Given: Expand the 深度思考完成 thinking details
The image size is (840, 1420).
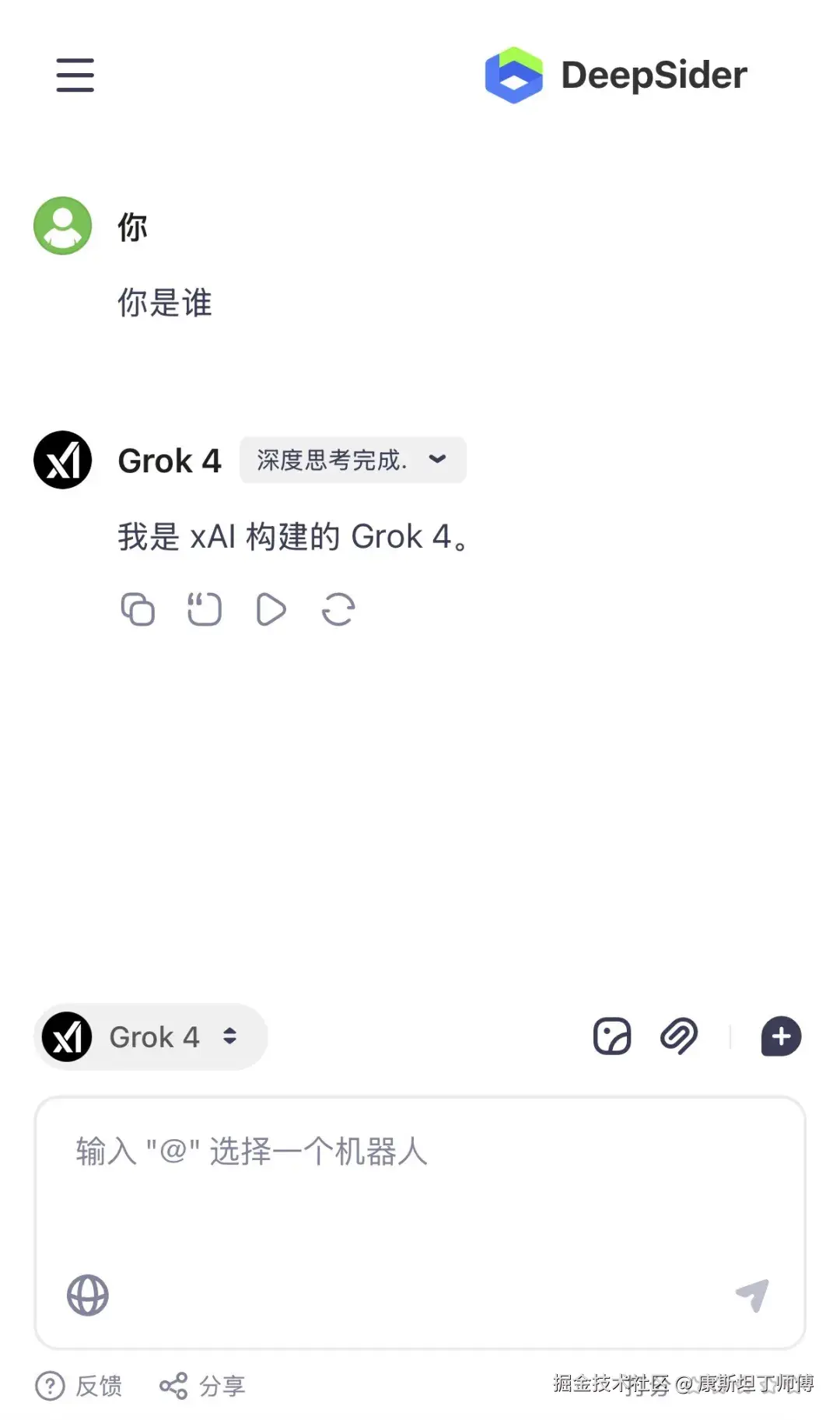Looking at the screenshot, I should click(331, 460).
